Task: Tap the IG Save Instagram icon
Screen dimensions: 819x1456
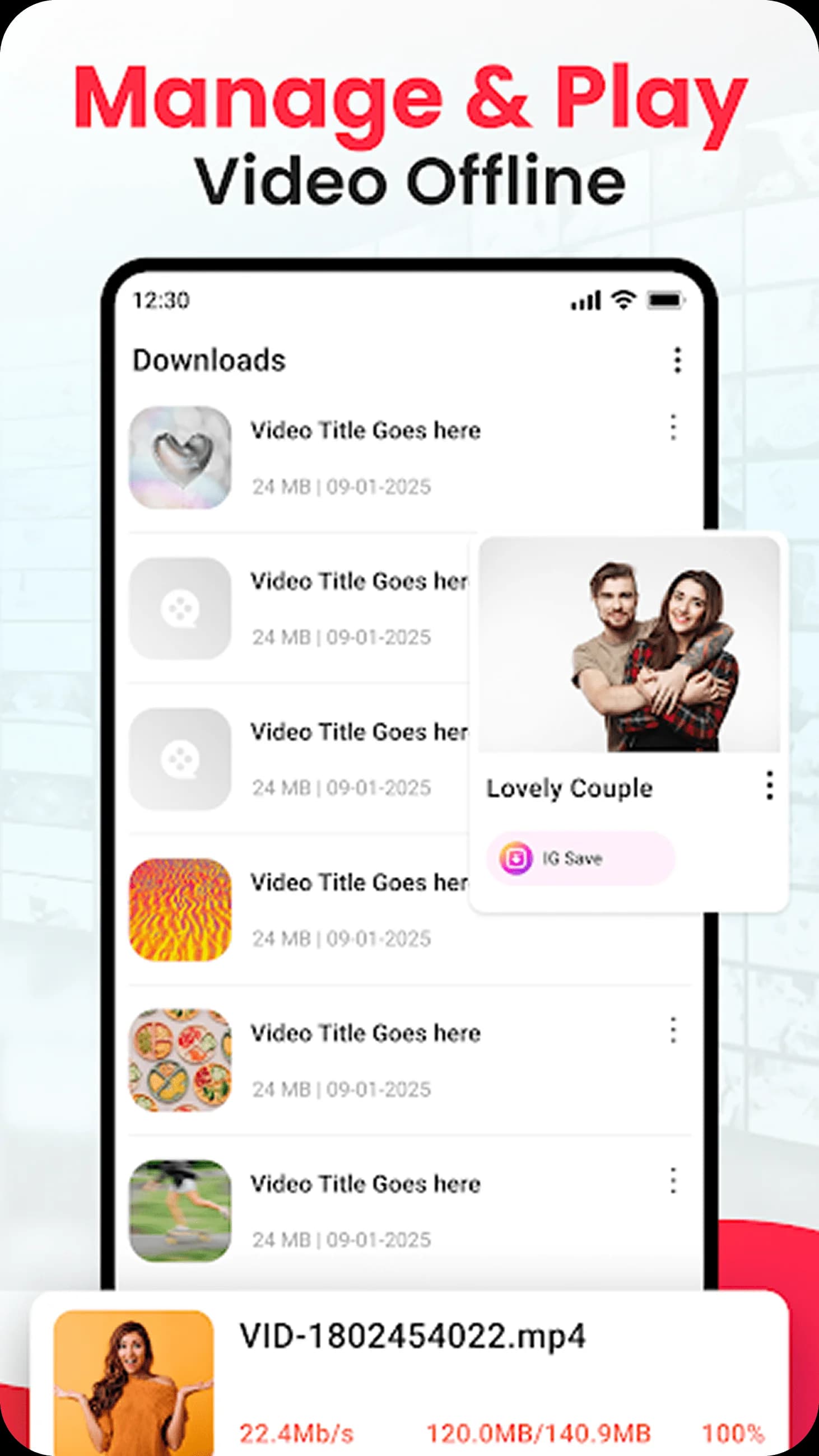Action: tap(517, 858)
